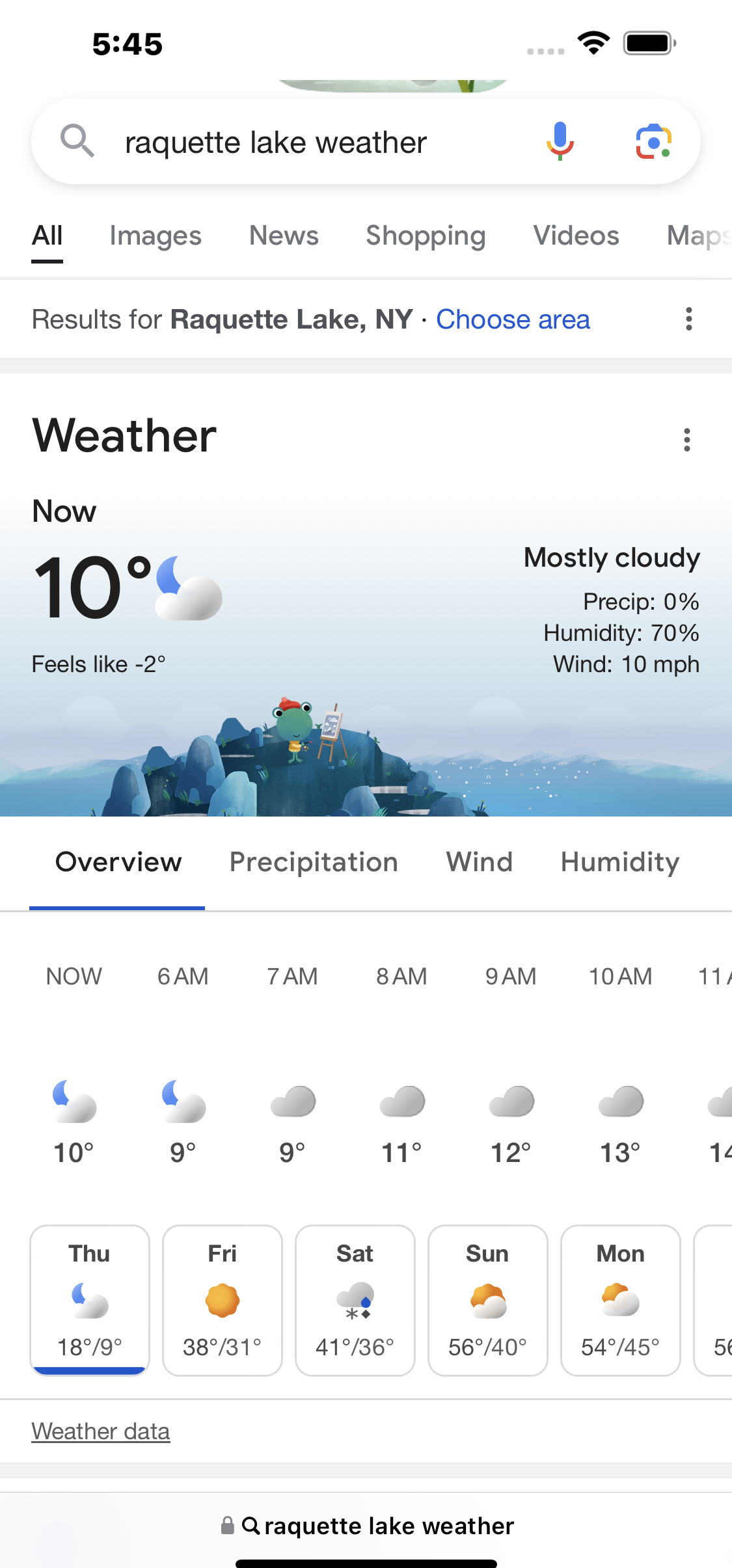732x1568 pixels.
Task: Switch to the Precipitation tab
Action: coord(314,862)
